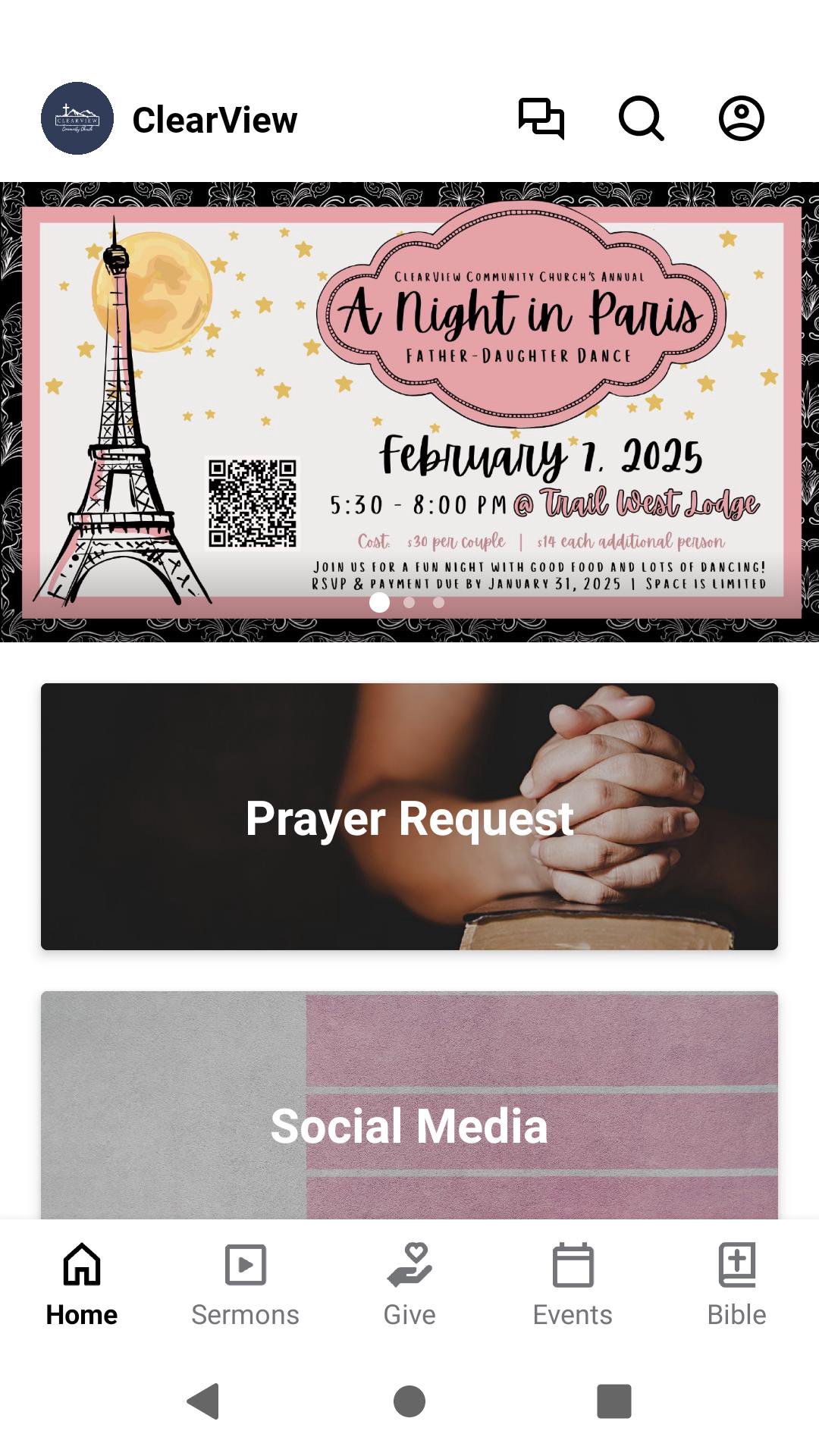Tap the system back button
819x1456 pixels.
click(203, 1401)
